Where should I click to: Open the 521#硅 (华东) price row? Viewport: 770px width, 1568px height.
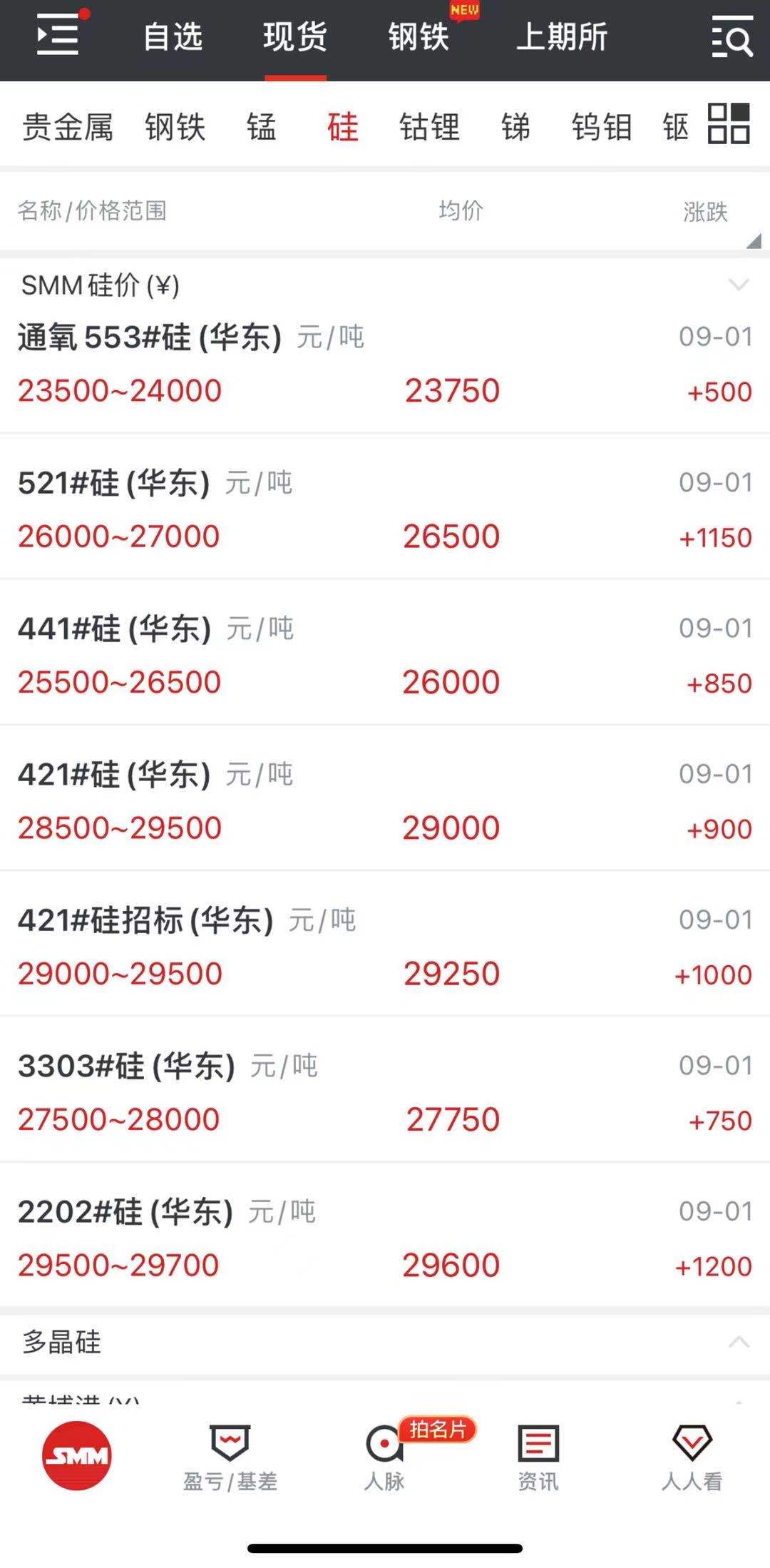pyautogui.click(x=385, y=509)
